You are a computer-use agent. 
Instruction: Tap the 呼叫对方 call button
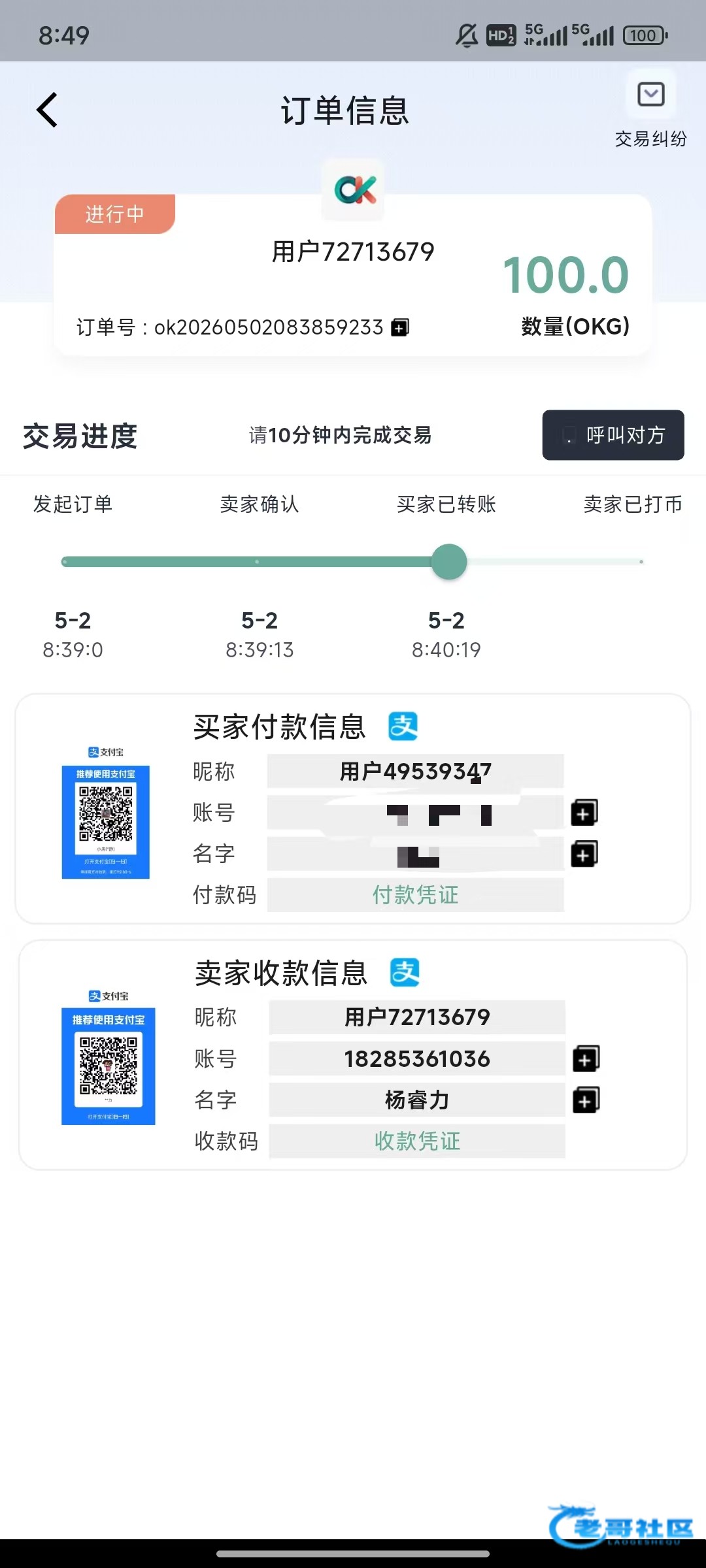click(x=613, y=435)
